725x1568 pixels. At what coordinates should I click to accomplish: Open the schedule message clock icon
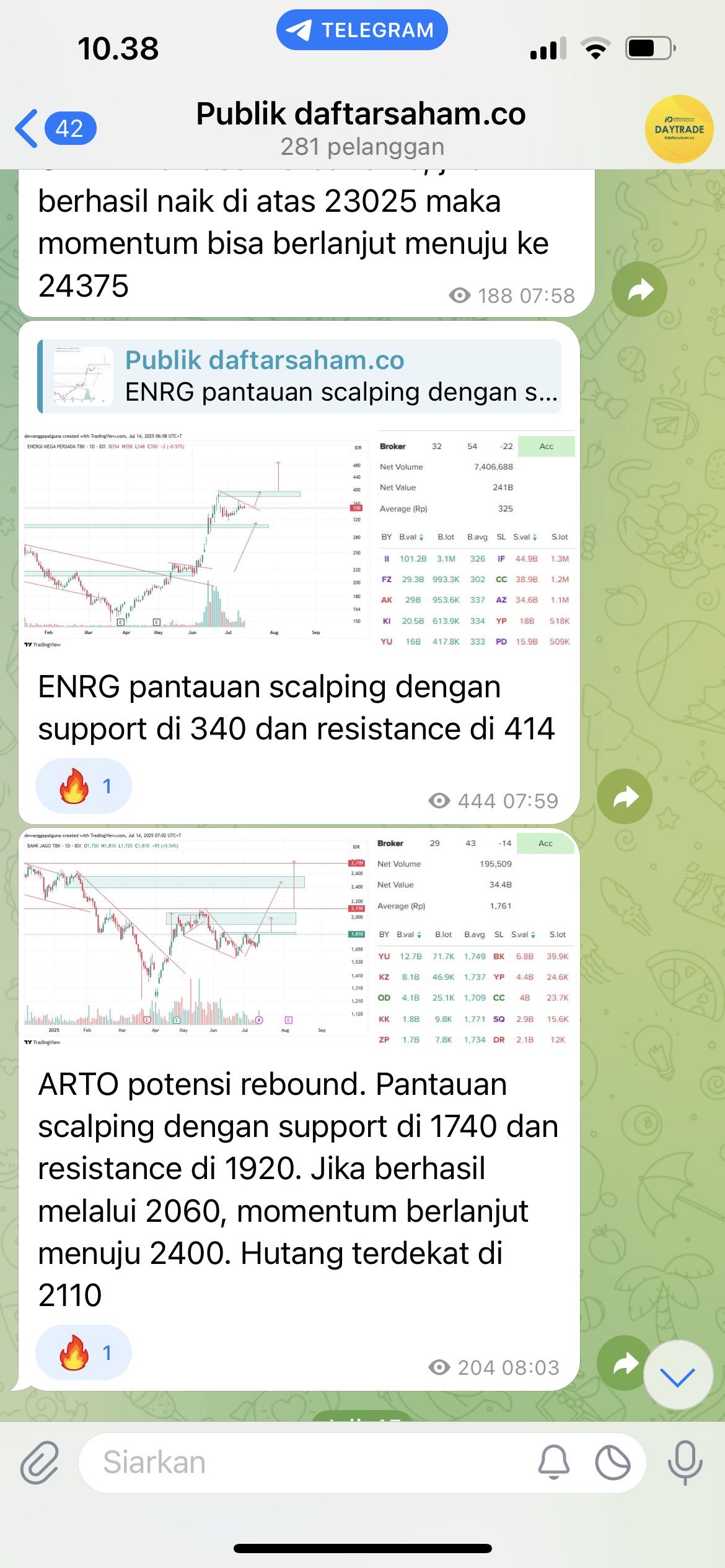[x=612, y=1463]
